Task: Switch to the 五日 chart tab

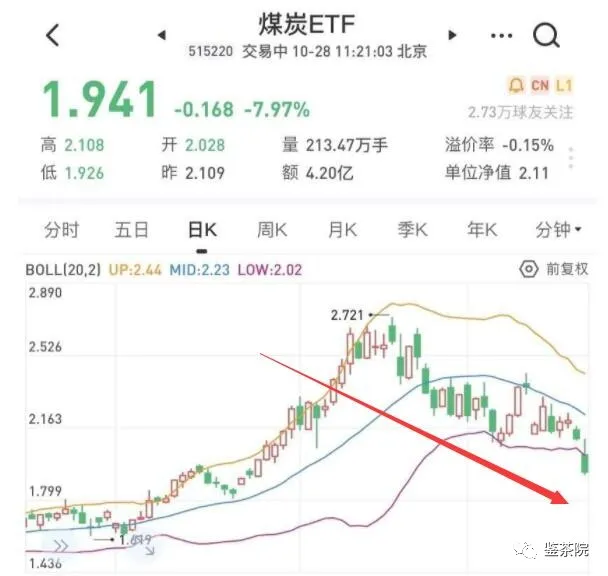Action: click(x=131, y=230)
